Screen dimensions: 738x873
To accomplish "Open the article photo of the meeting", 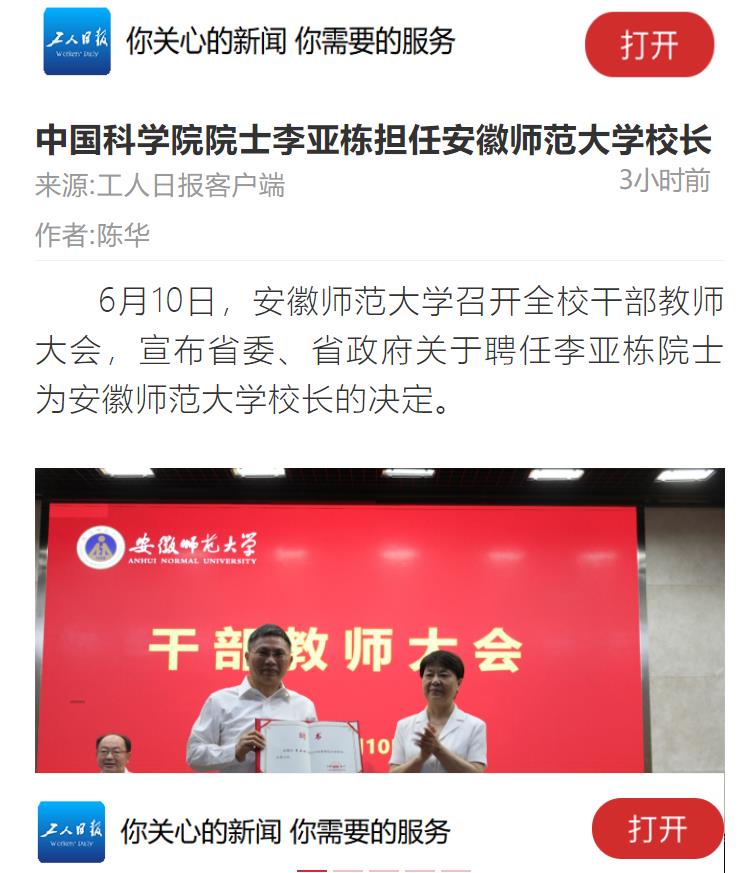I will (380, 620).
